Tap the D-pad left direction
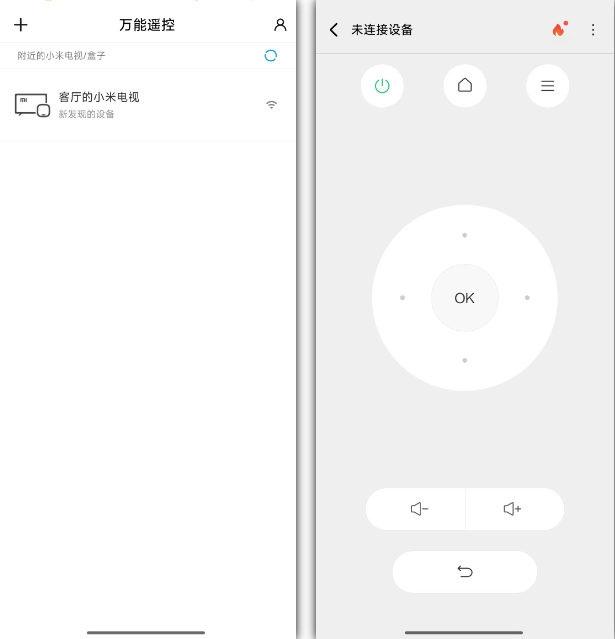This screenshot has height=639, width=615. coord(402,298)
